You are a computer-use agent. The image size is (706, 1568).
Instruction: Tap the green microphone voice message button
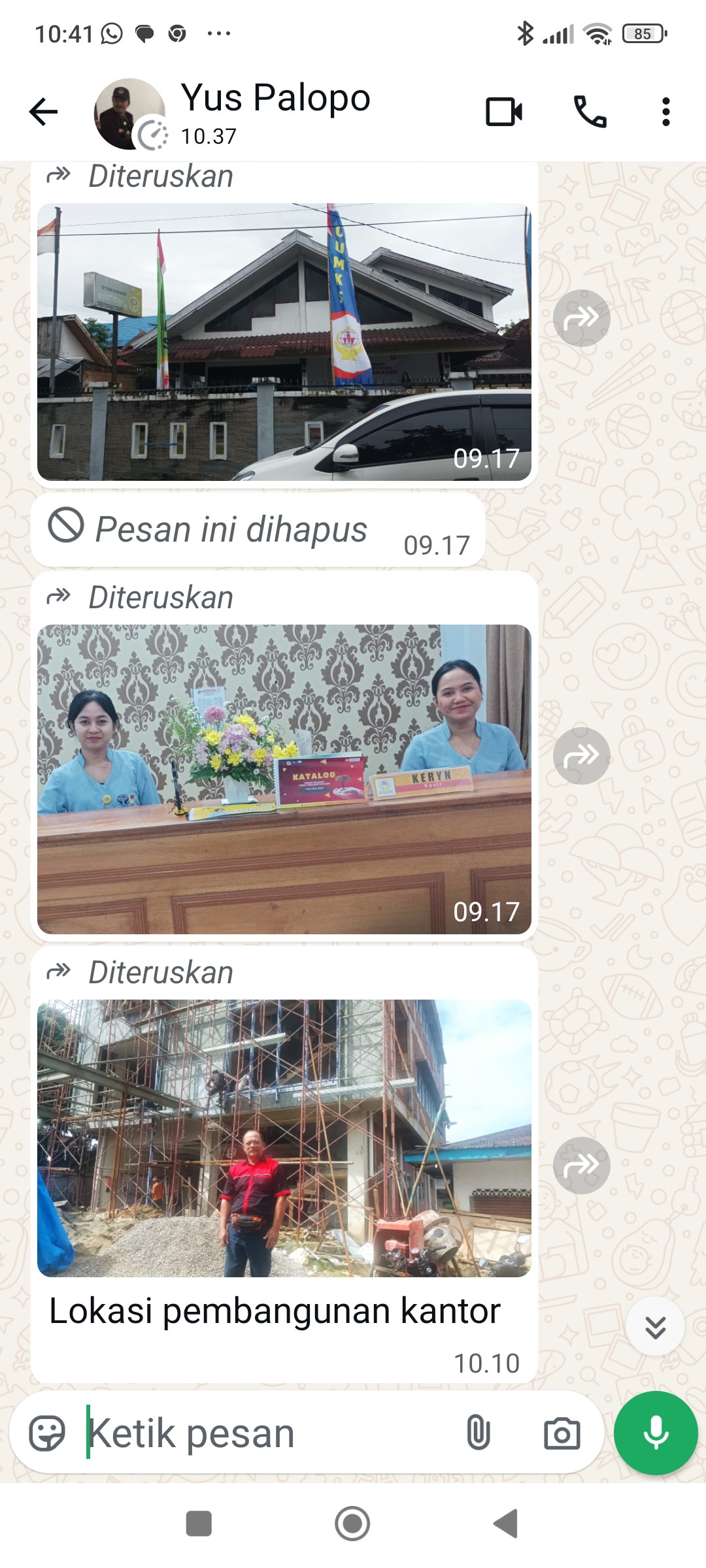(656, 1433)
